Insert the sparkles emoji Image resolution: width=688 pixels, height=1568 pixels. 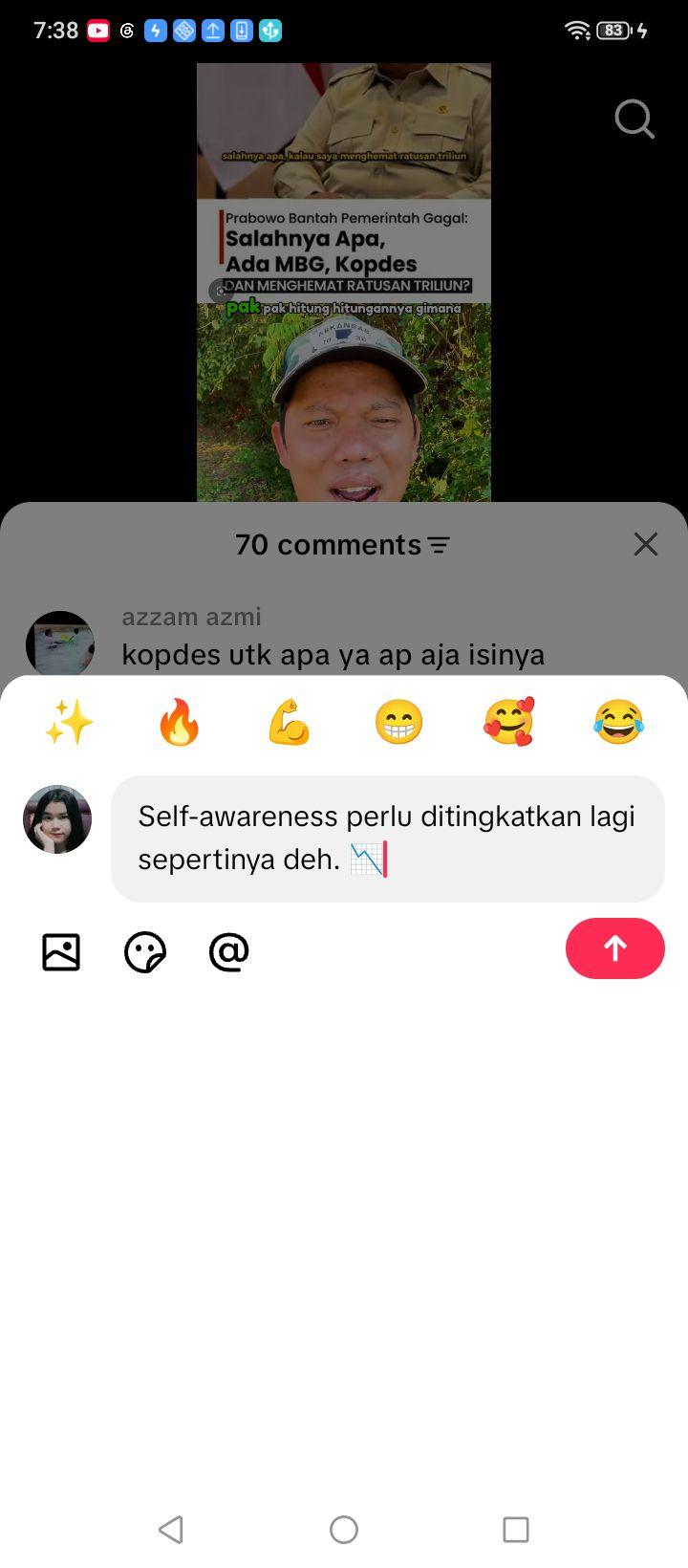pyautogui.click(x=69, y=722)
